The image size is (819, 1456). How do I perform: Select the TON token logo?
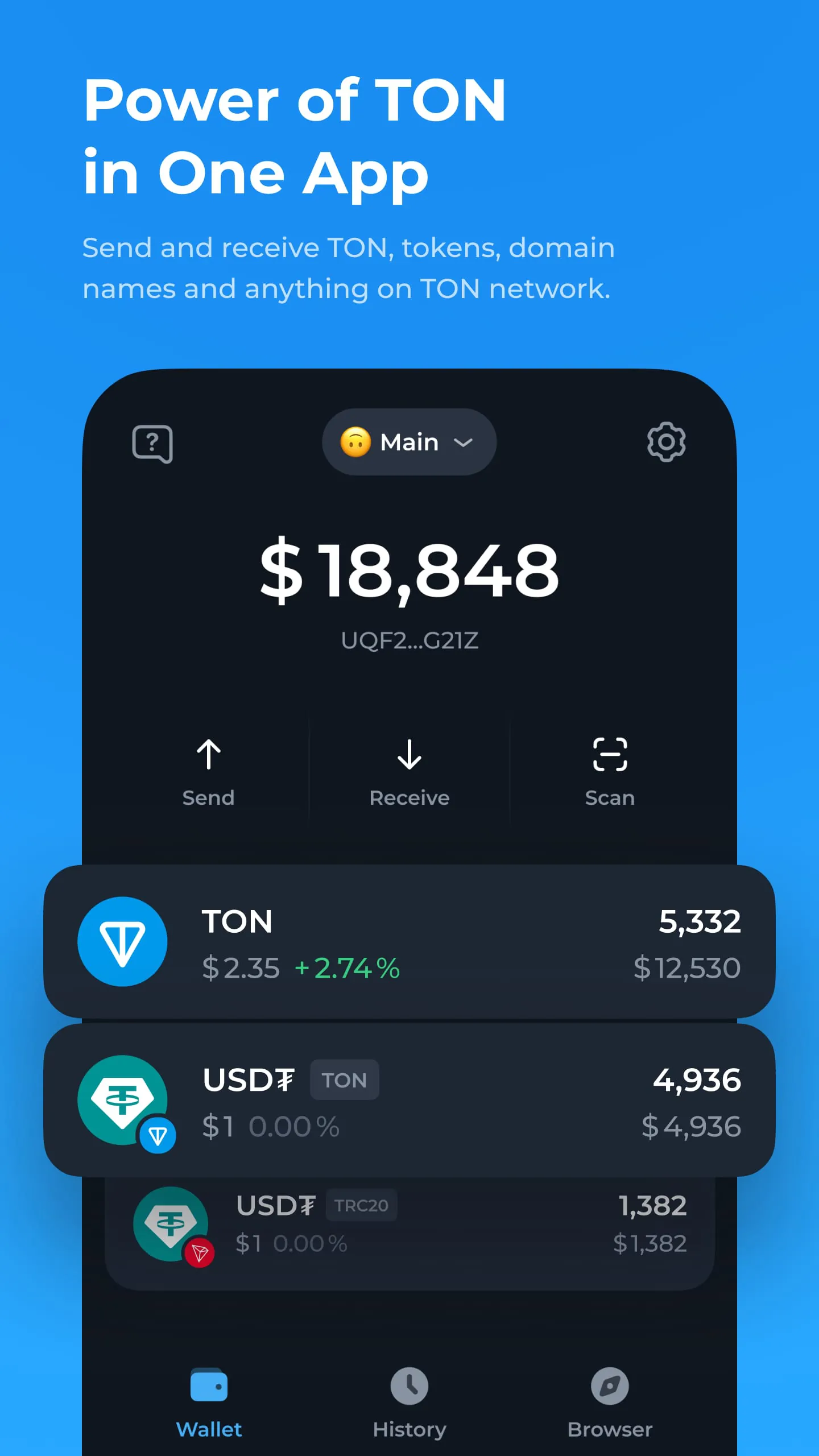click(122, 941)
